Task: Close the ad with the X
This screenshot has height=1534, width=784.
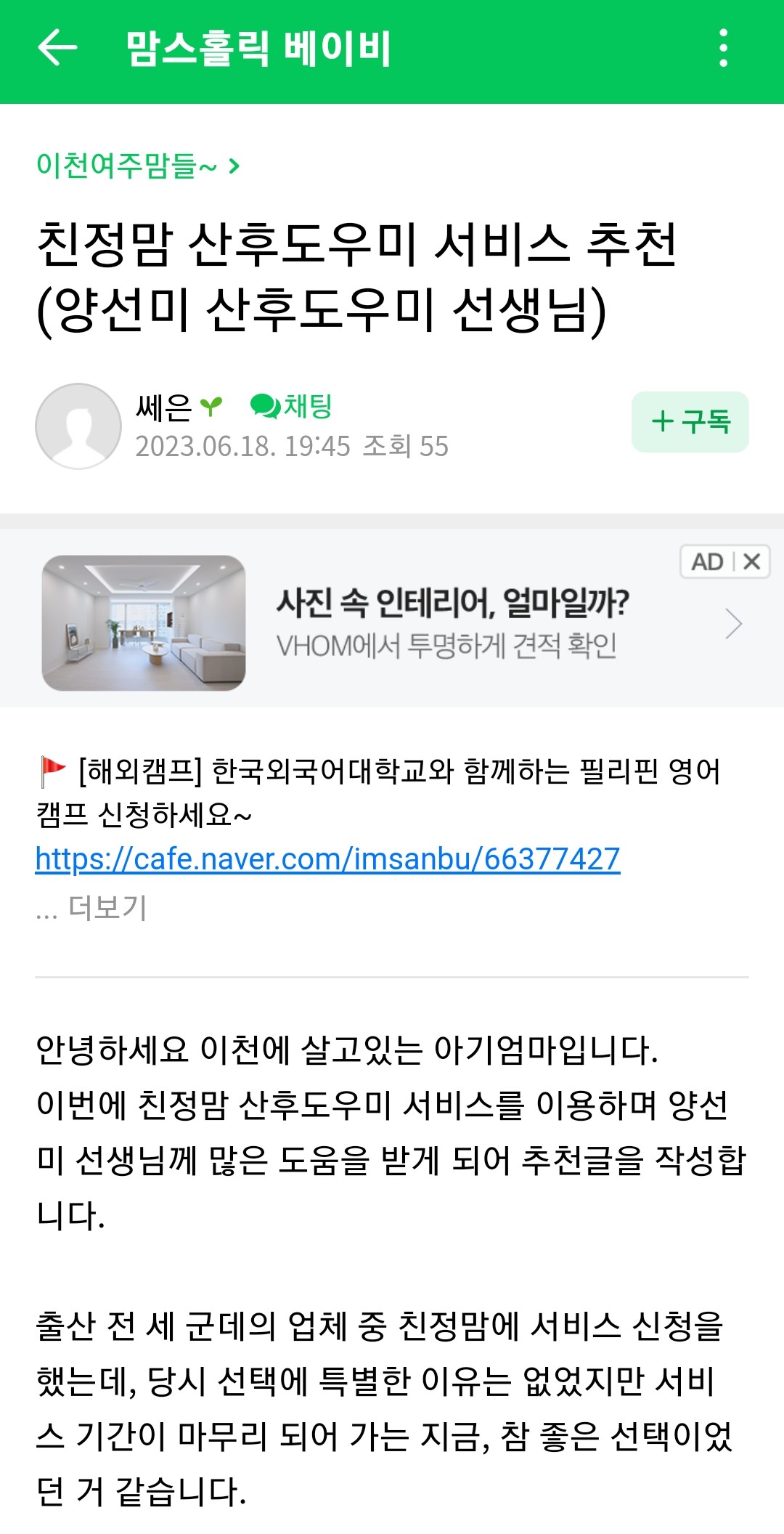Action: click(752, 561)
